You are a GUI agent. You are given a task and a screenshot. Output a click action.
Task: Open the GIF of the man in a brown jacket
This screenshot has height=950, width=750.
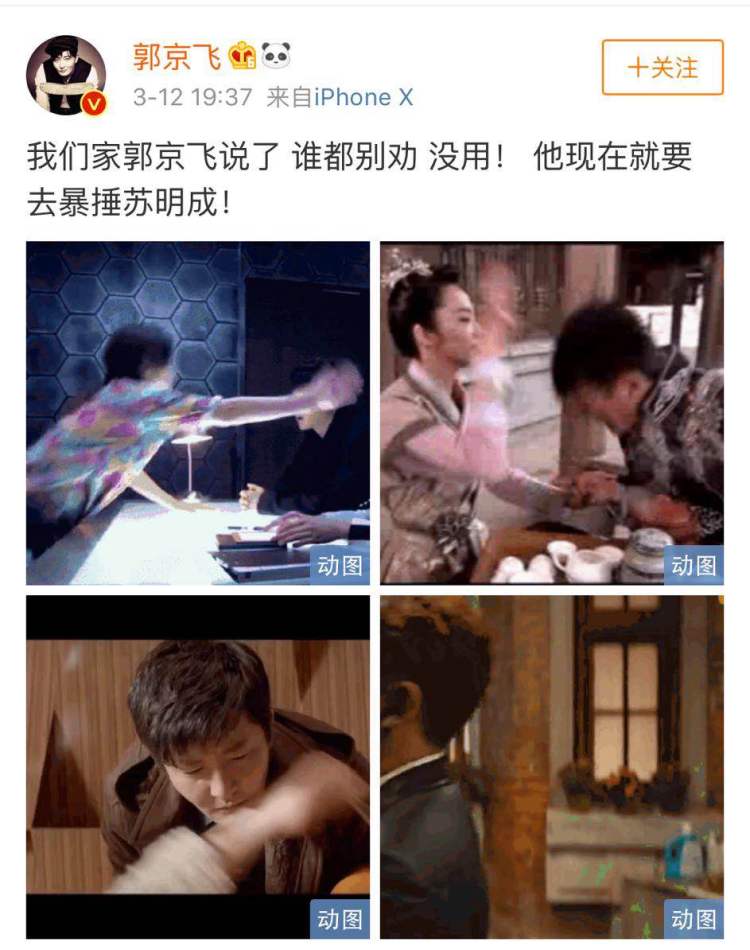198,767
